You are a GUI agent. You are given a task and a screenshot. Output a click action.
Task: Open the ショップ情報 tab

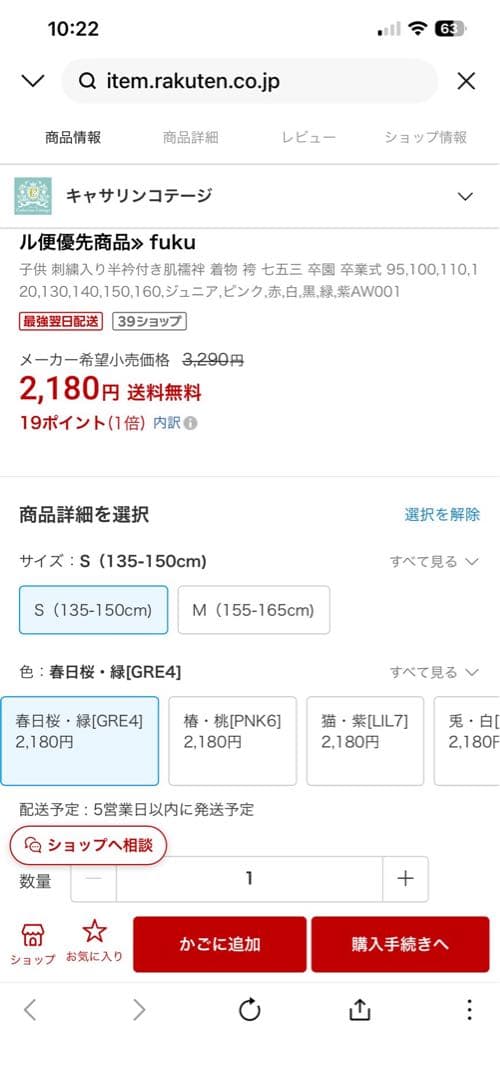426,137
